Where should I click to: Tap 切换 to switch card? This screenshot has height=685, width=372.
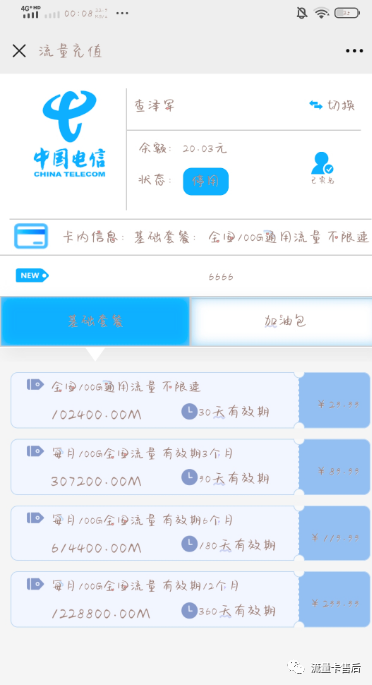pos(332,105)
